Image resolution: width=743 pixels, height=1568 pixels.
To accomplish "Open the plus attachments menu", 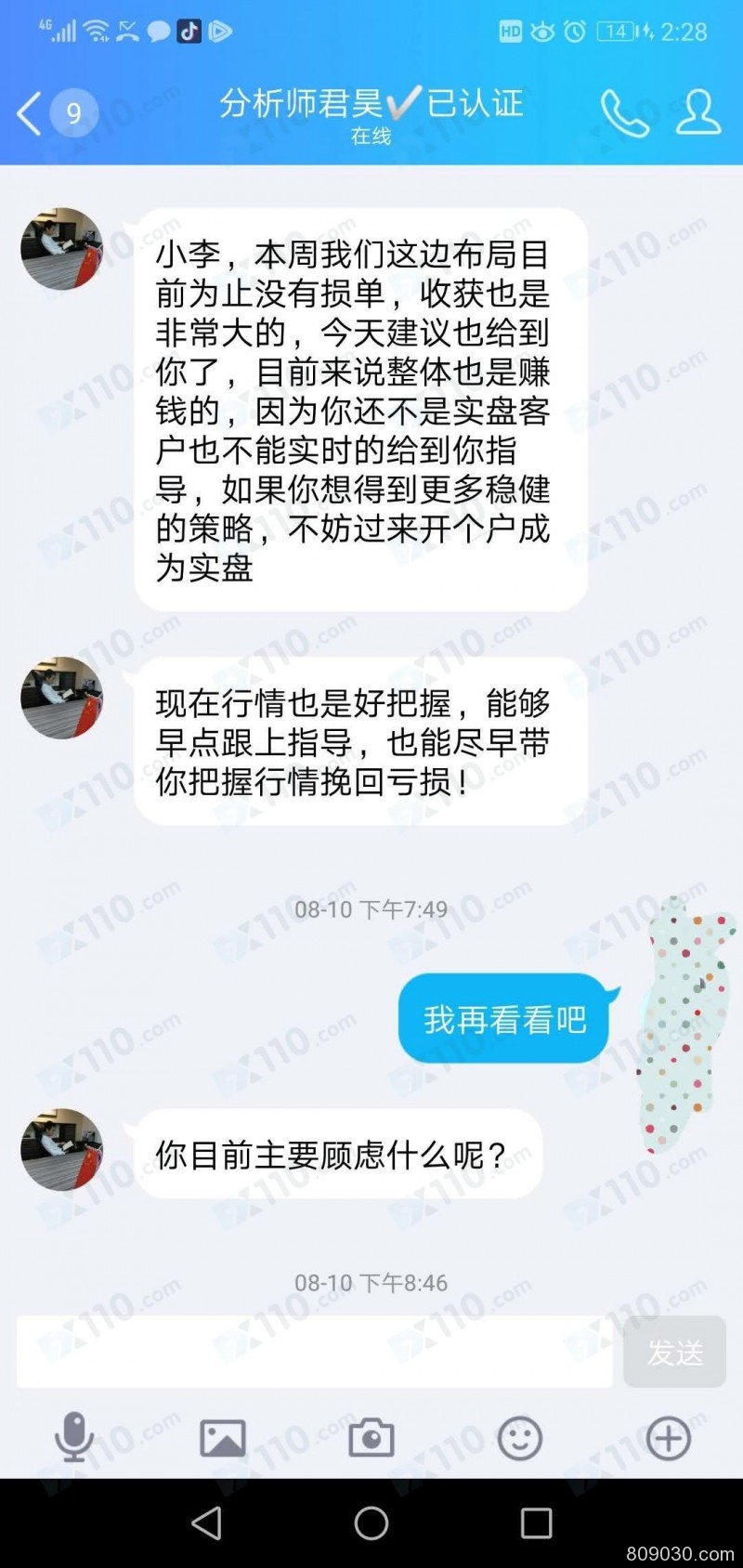I will point(669,1438).
